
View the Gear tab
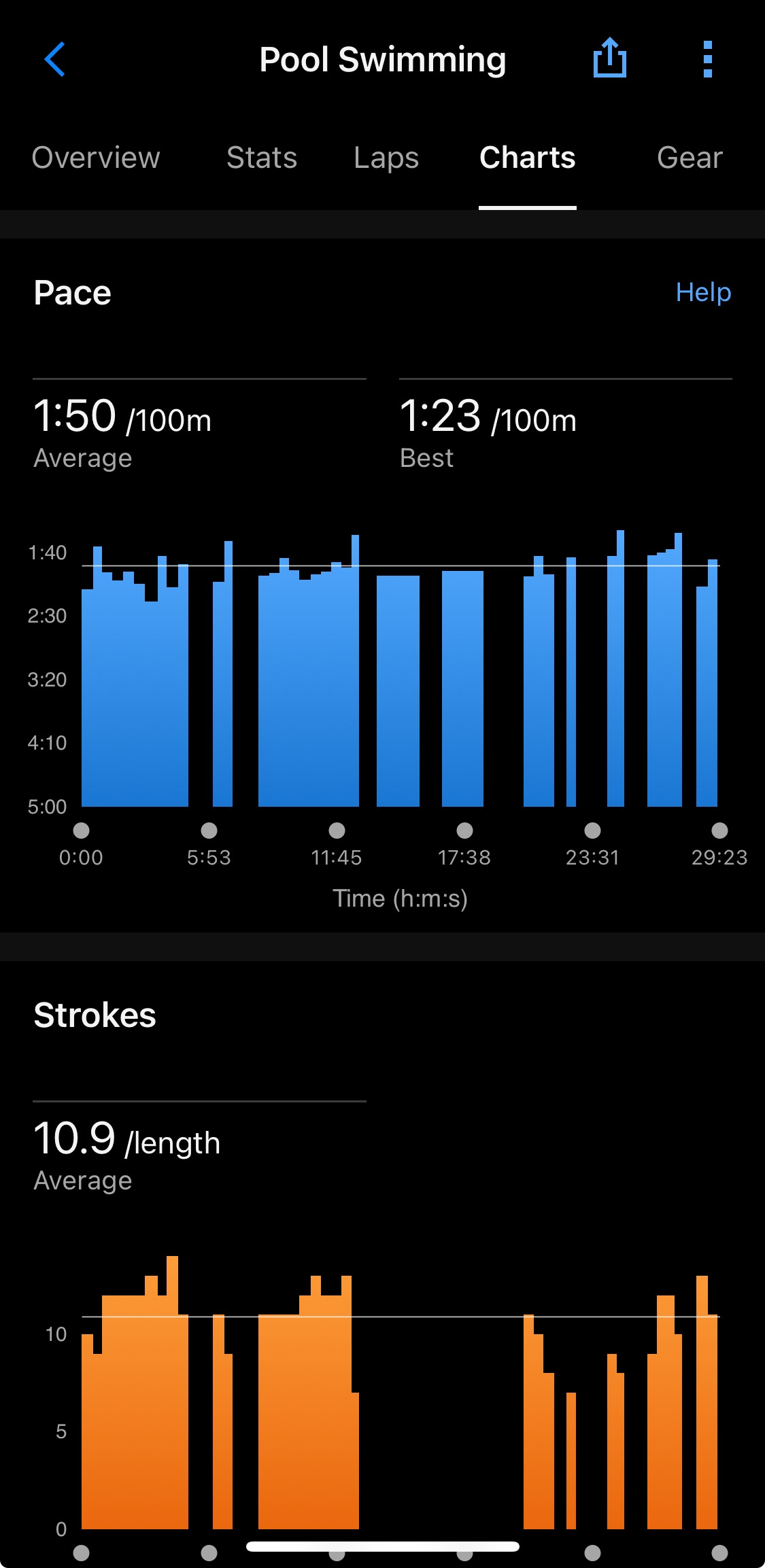[689, 158]
